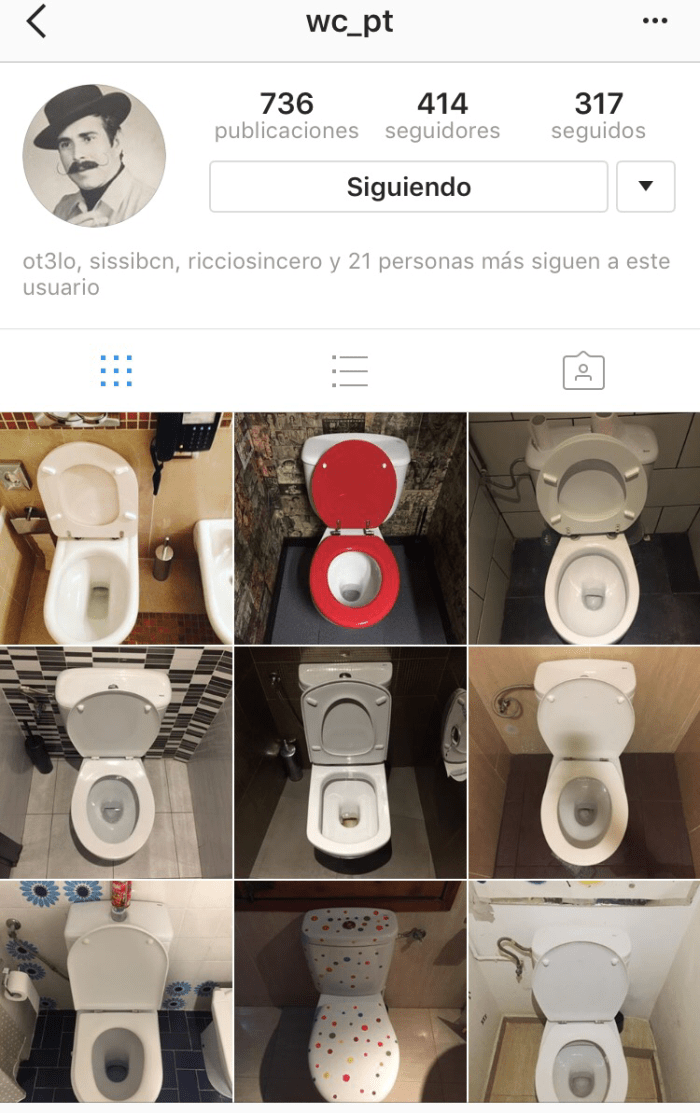Open the photo with striped mosaic tiles

116,762
